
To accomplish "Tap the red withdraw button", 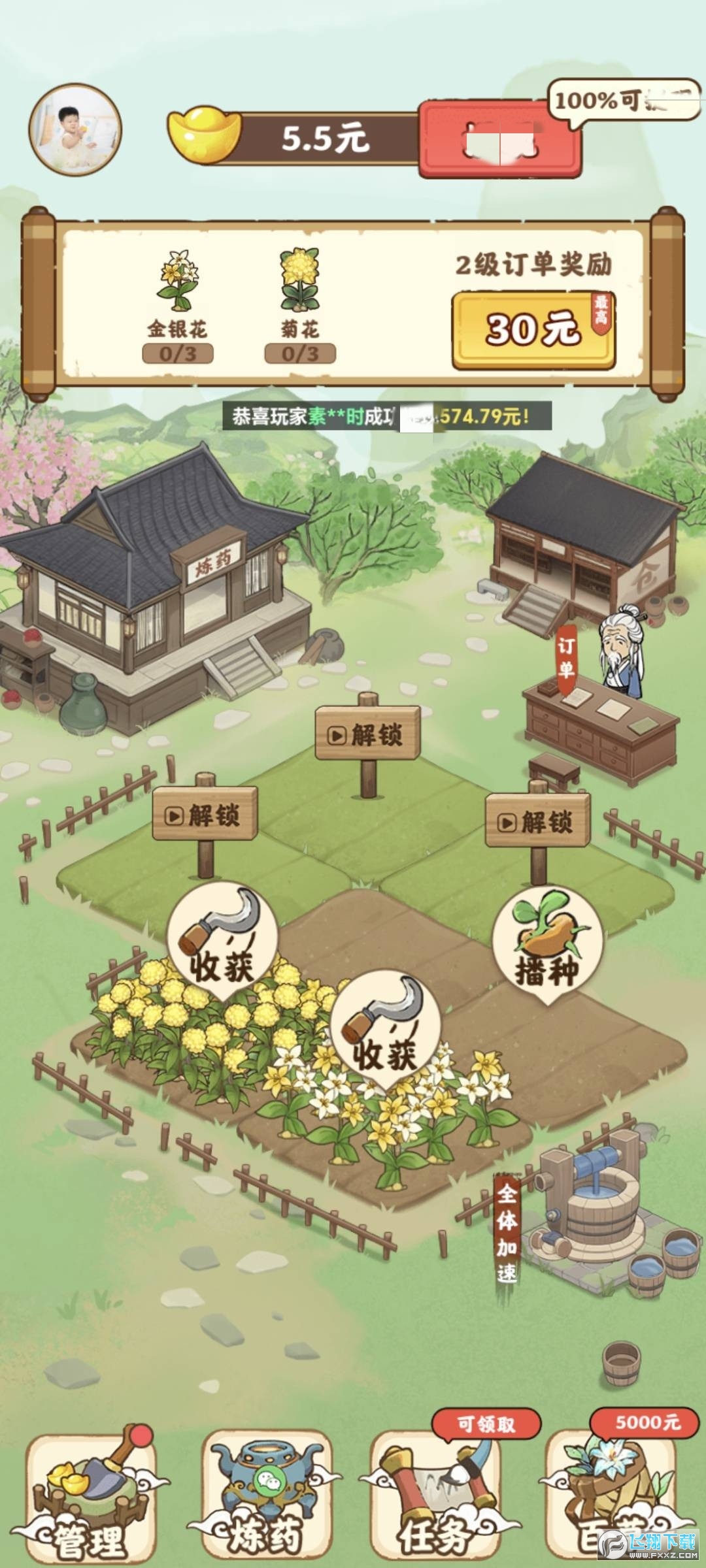I will tap(500, 140).
